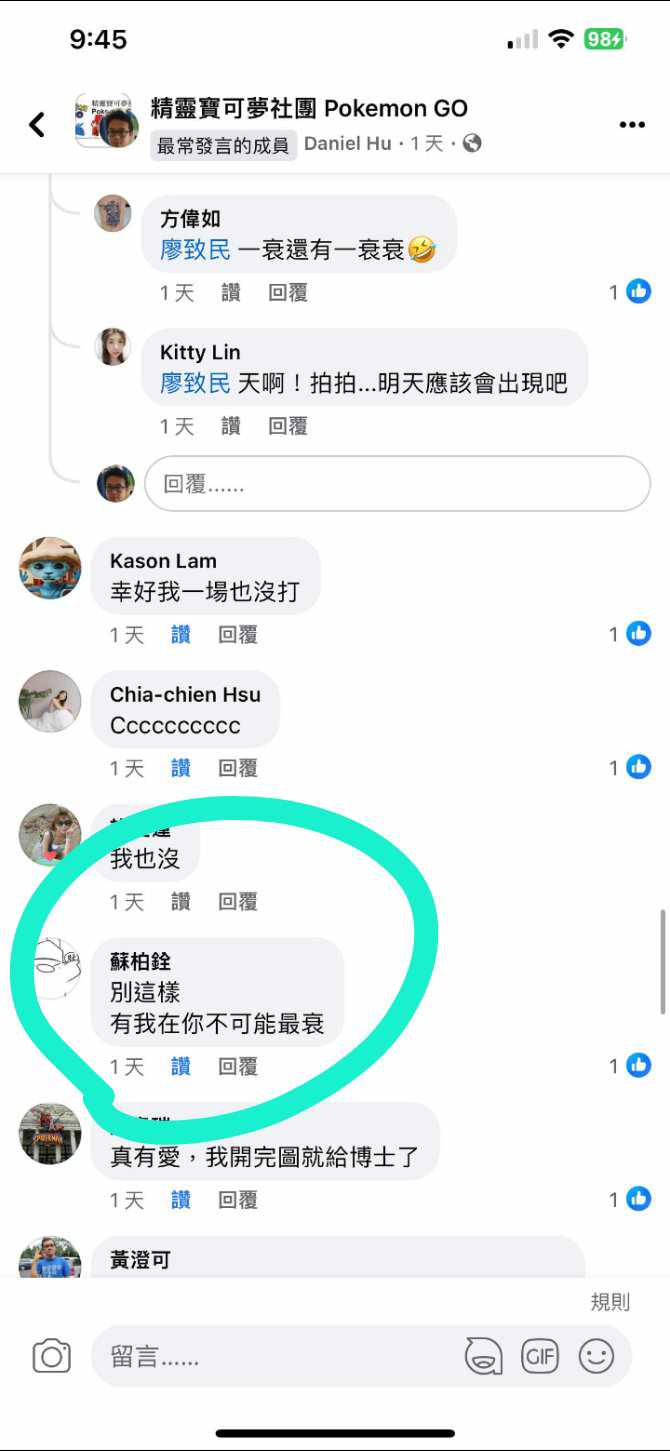Like Kason Lam's comment
The width and height of the screenshot is (670, 1451).
coord(180,635)
